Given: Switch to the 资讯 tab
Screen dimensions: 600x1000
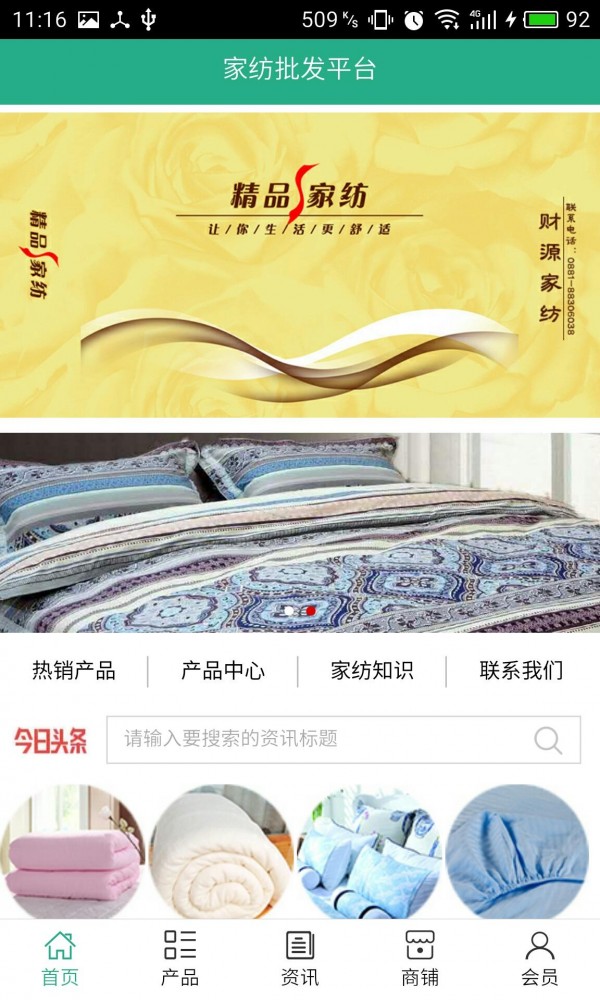Looking at the screenshot, I should click(x=300, y=959).
